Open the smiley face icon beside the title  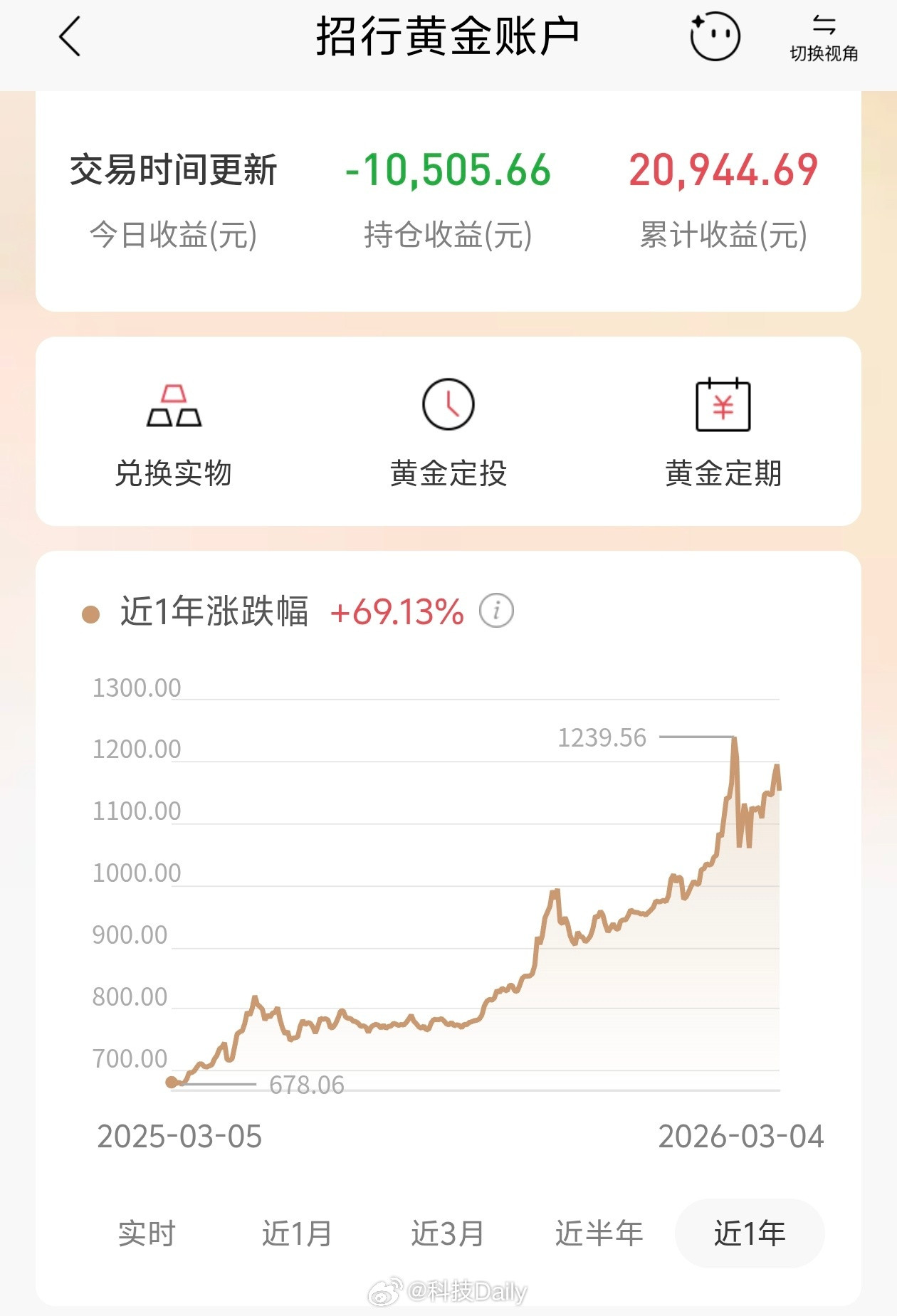click(x=717, y=37)
